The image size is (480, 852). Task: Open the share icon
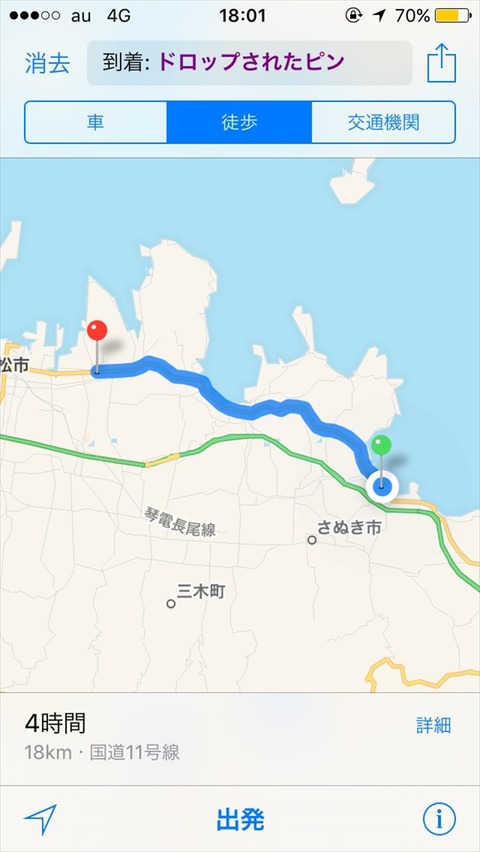[x=441, y=62]
